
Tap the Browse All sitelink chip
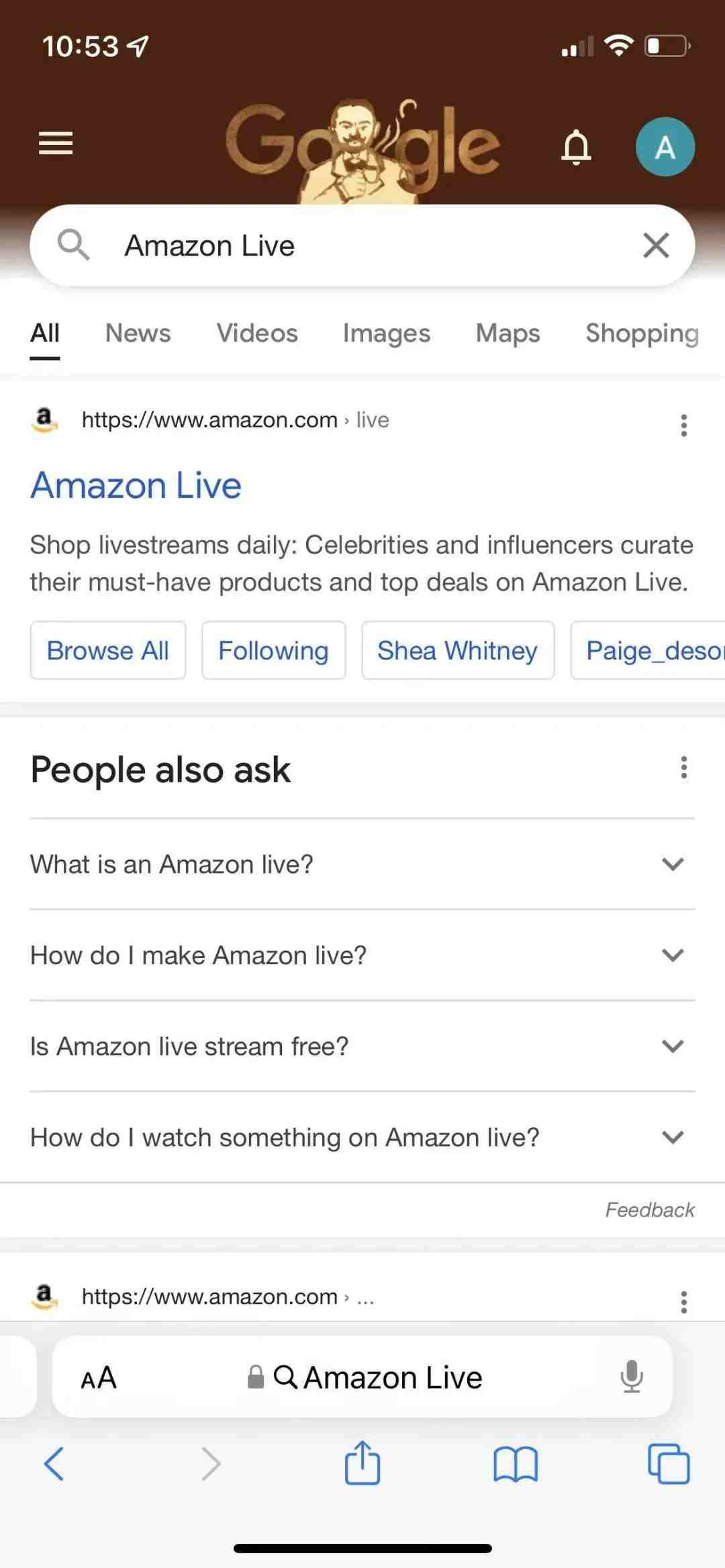pyautogui.click(x=108, y=650)
